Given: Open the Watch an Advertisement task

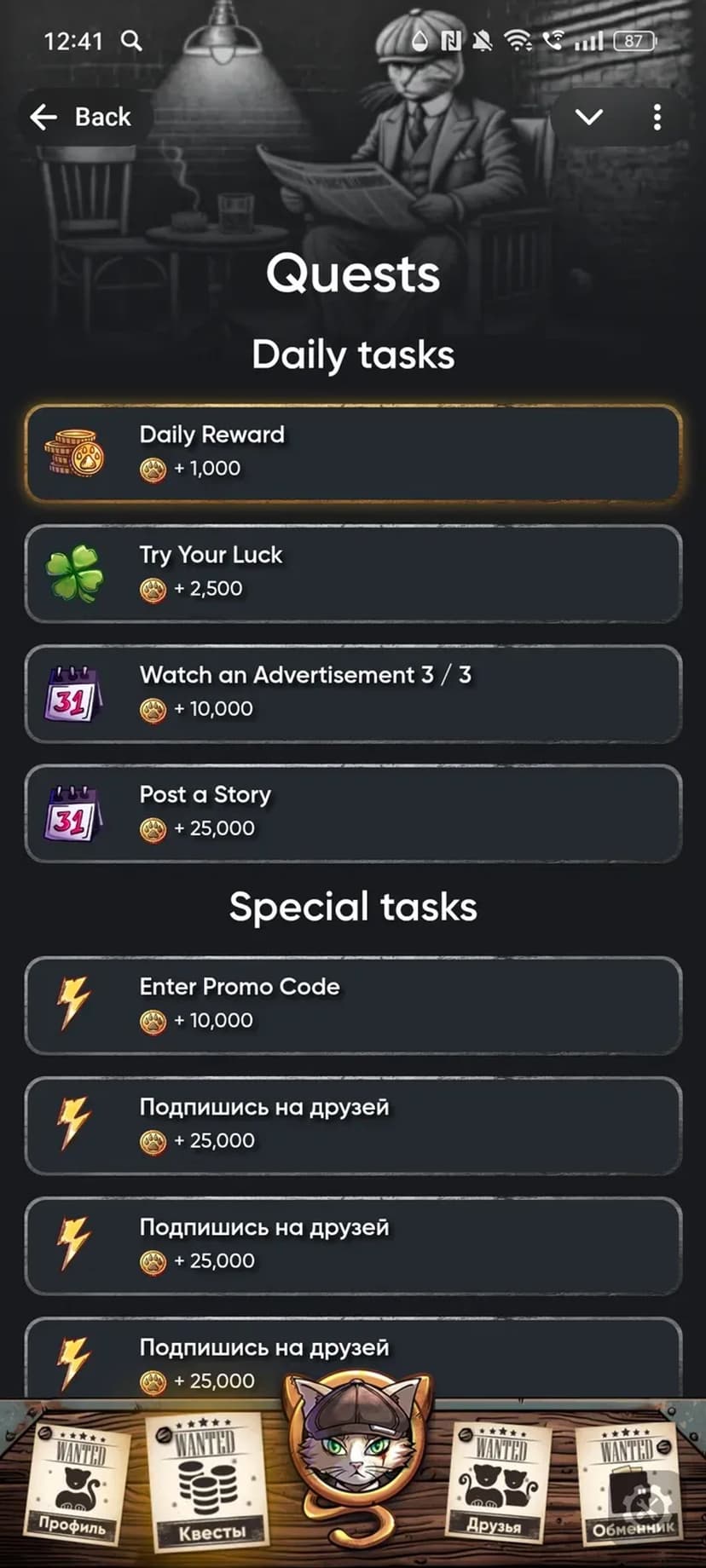Looking at the screenshot, I should click(353, 692).
